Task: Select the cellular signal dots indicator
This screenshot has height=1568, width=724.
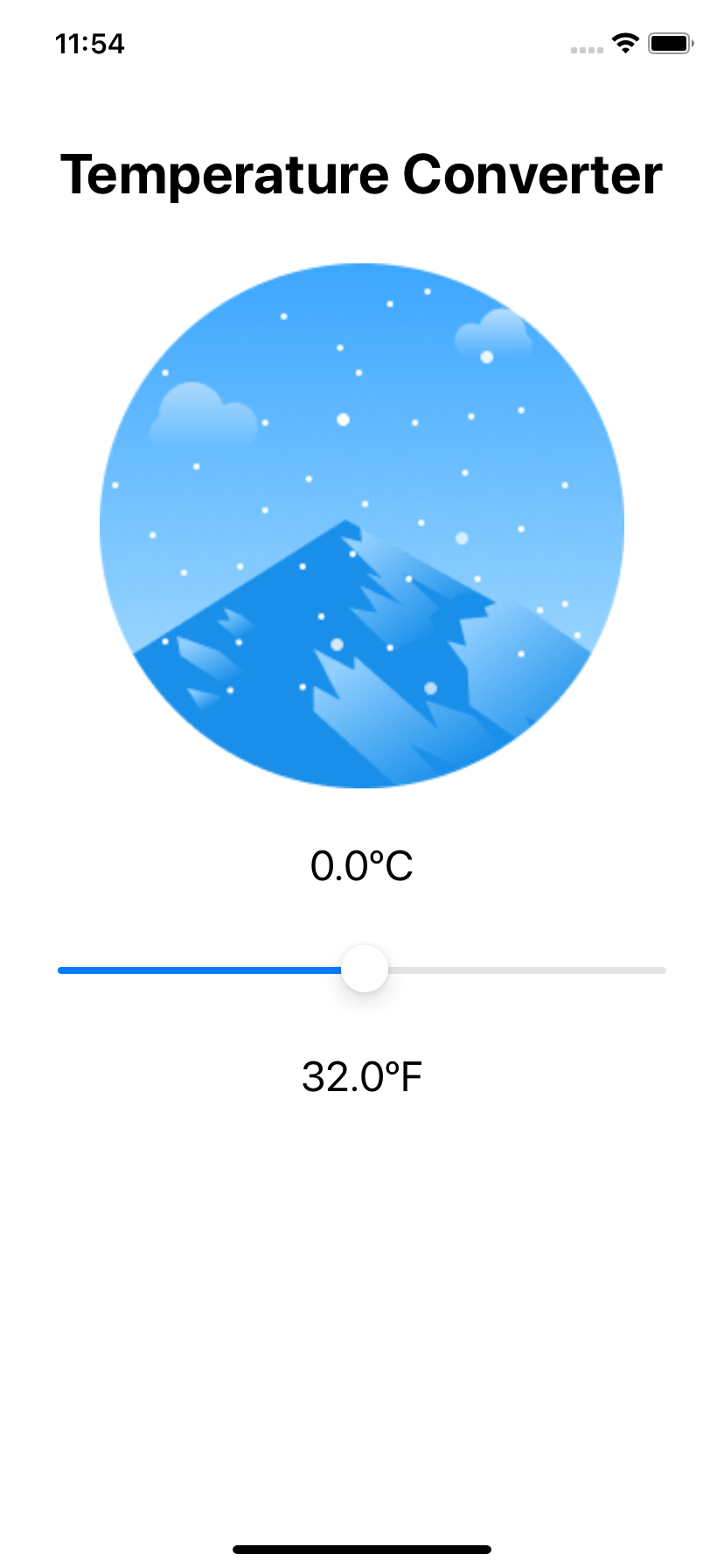Action: (585, 49)
